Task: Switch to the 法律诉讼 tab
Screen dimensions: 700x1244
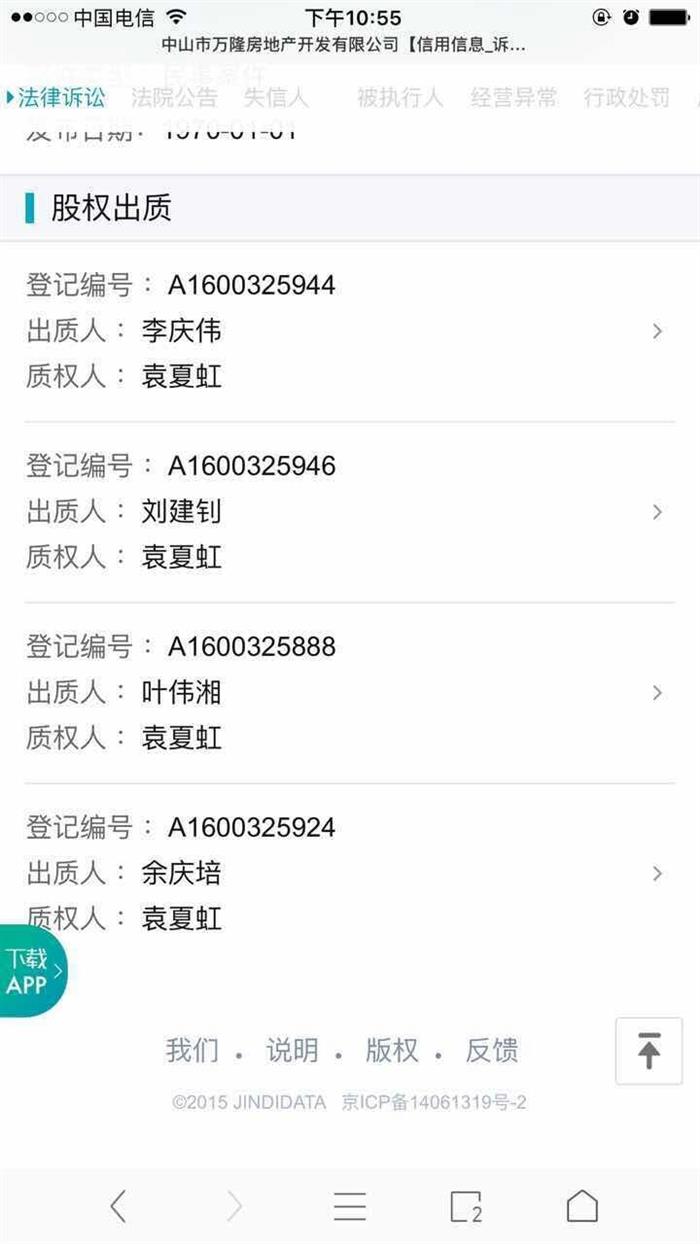Action: pos(60,97)
